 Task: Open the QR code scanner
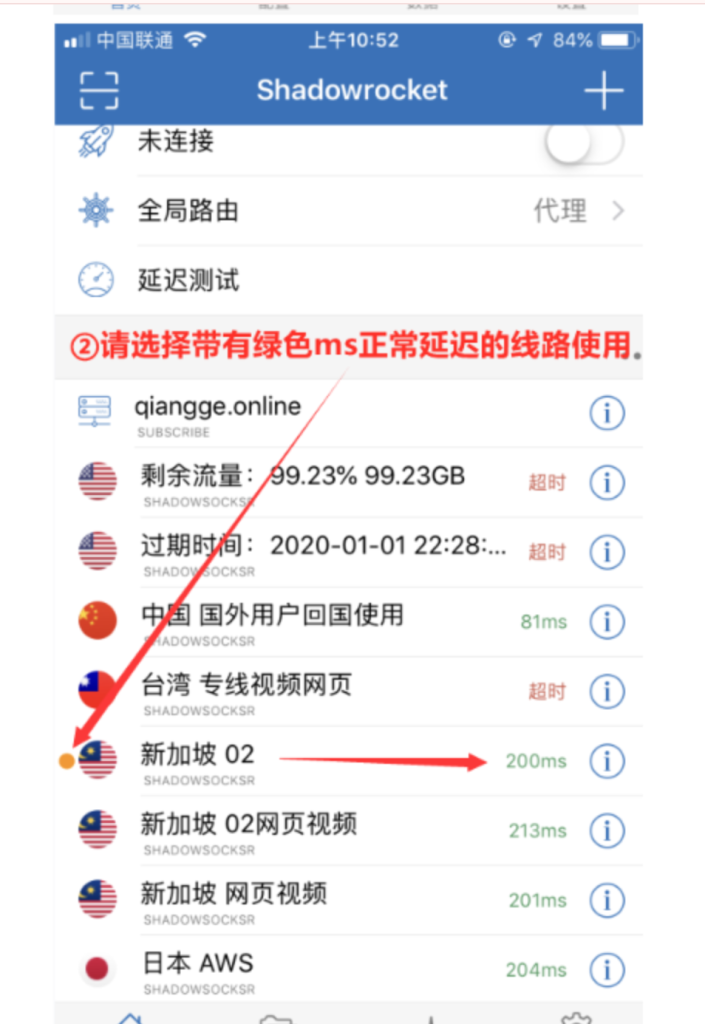click(x=98, y=90)
